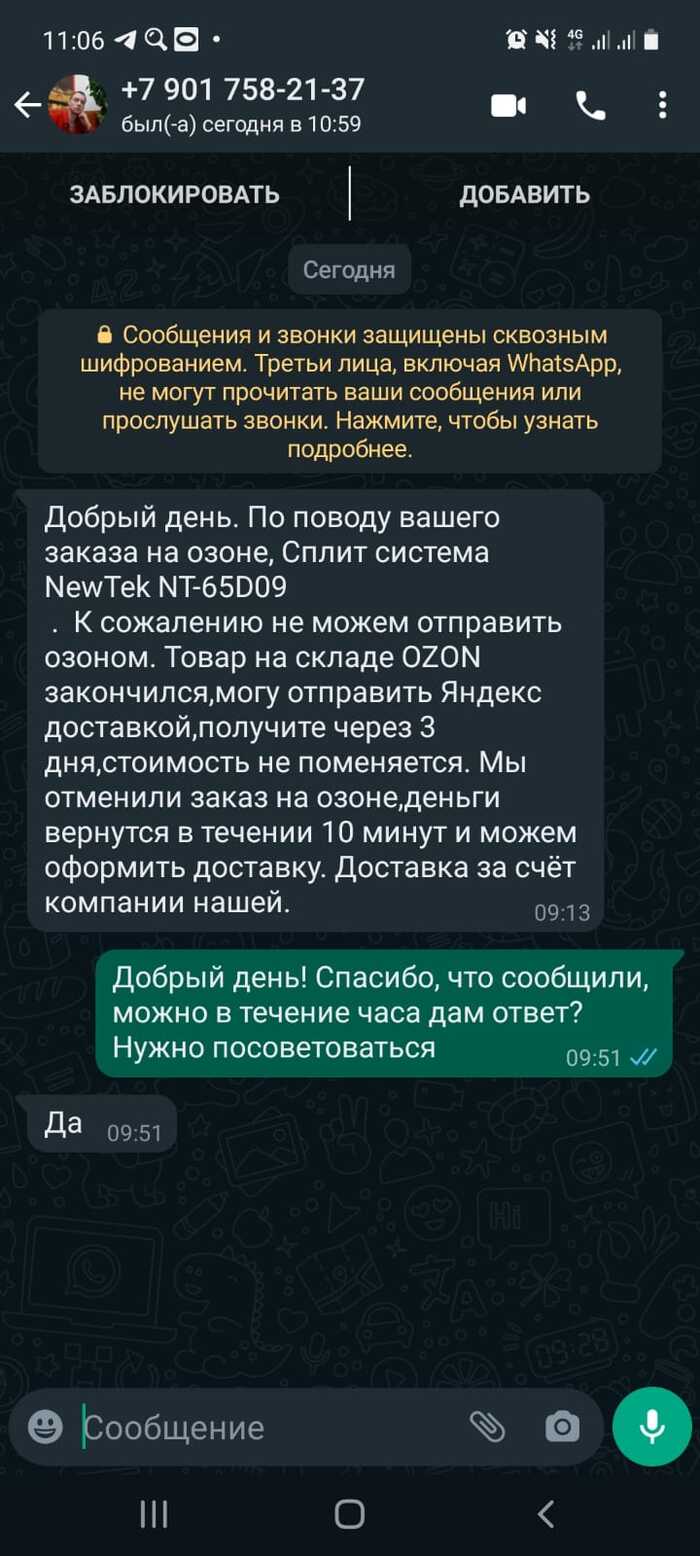Start a video call
Screen dimensions: 700x1556
click(508, 105)
